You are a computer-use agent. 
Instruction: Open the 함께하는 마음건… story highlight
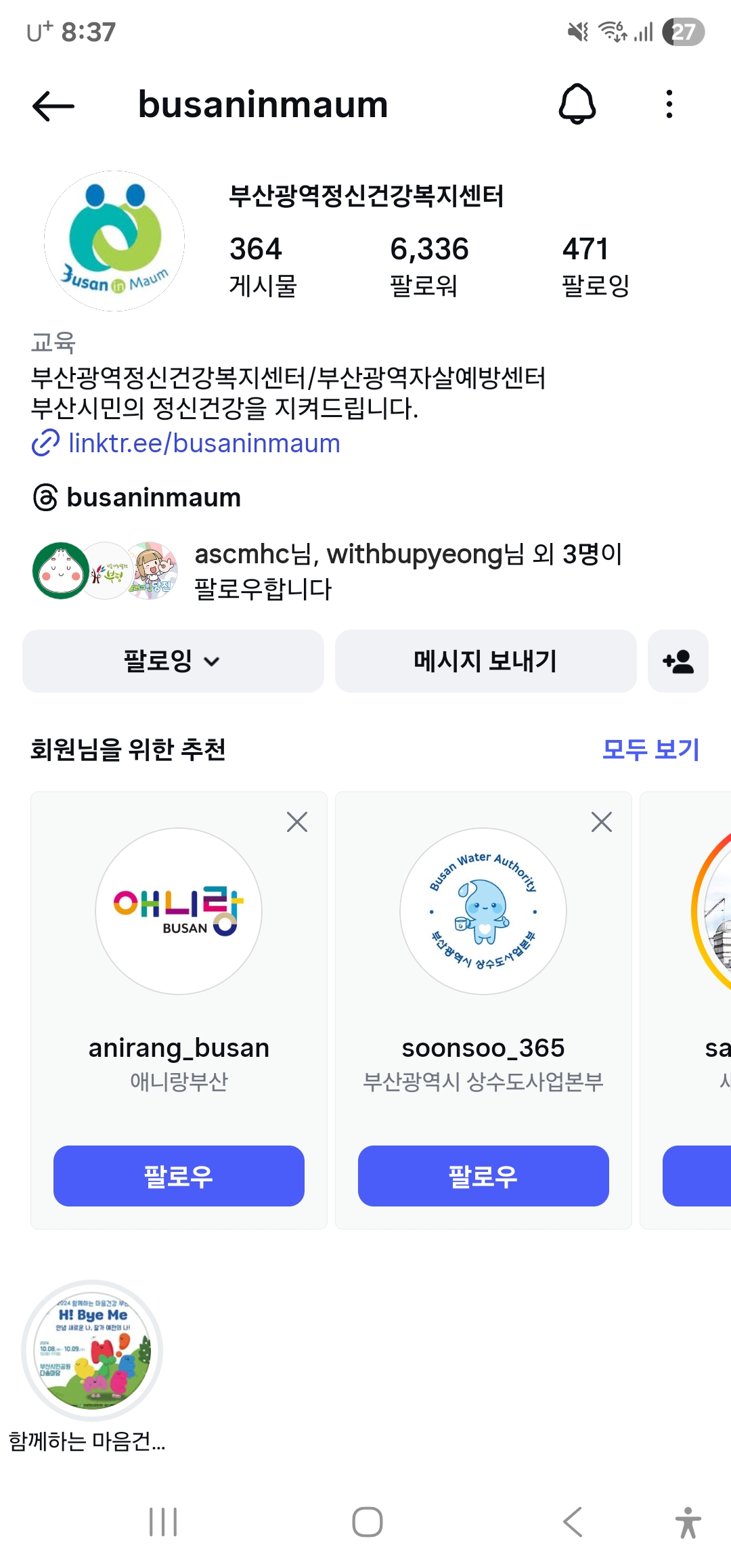click(x=92, y=1351)
